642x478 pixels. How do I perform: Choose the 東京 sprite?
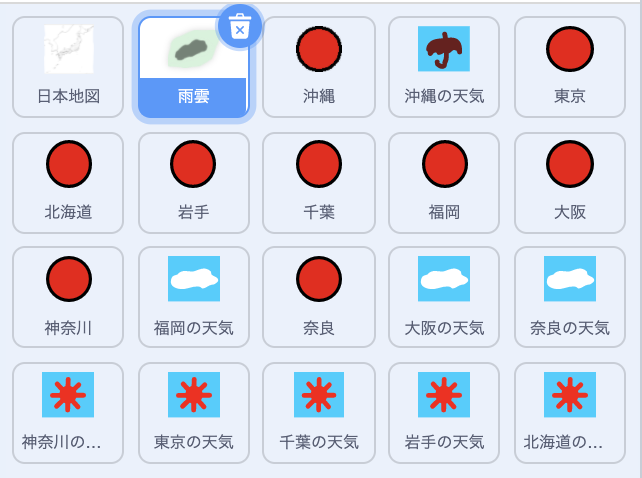[x=570, y=67]
